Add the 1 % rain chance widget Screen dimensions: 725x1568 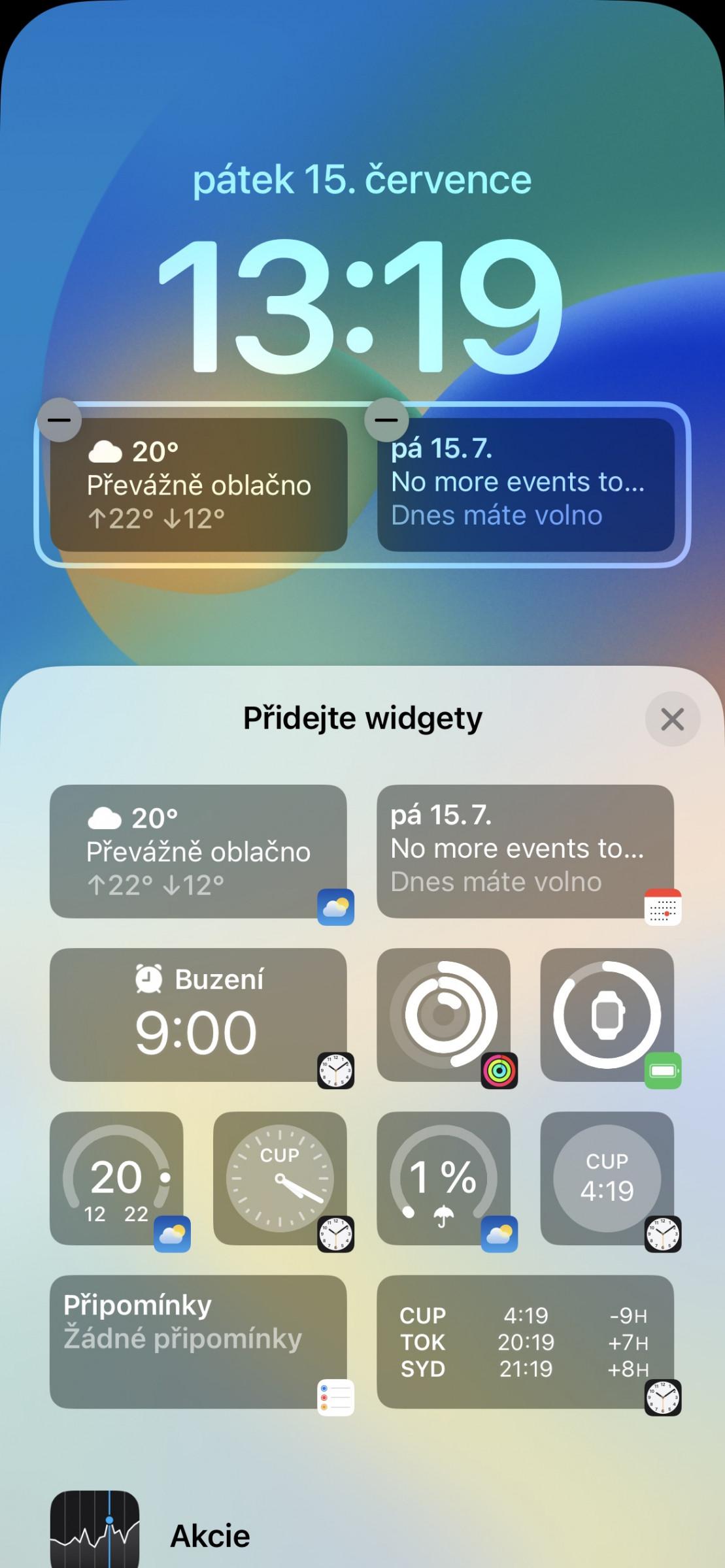click(444, 1178)
